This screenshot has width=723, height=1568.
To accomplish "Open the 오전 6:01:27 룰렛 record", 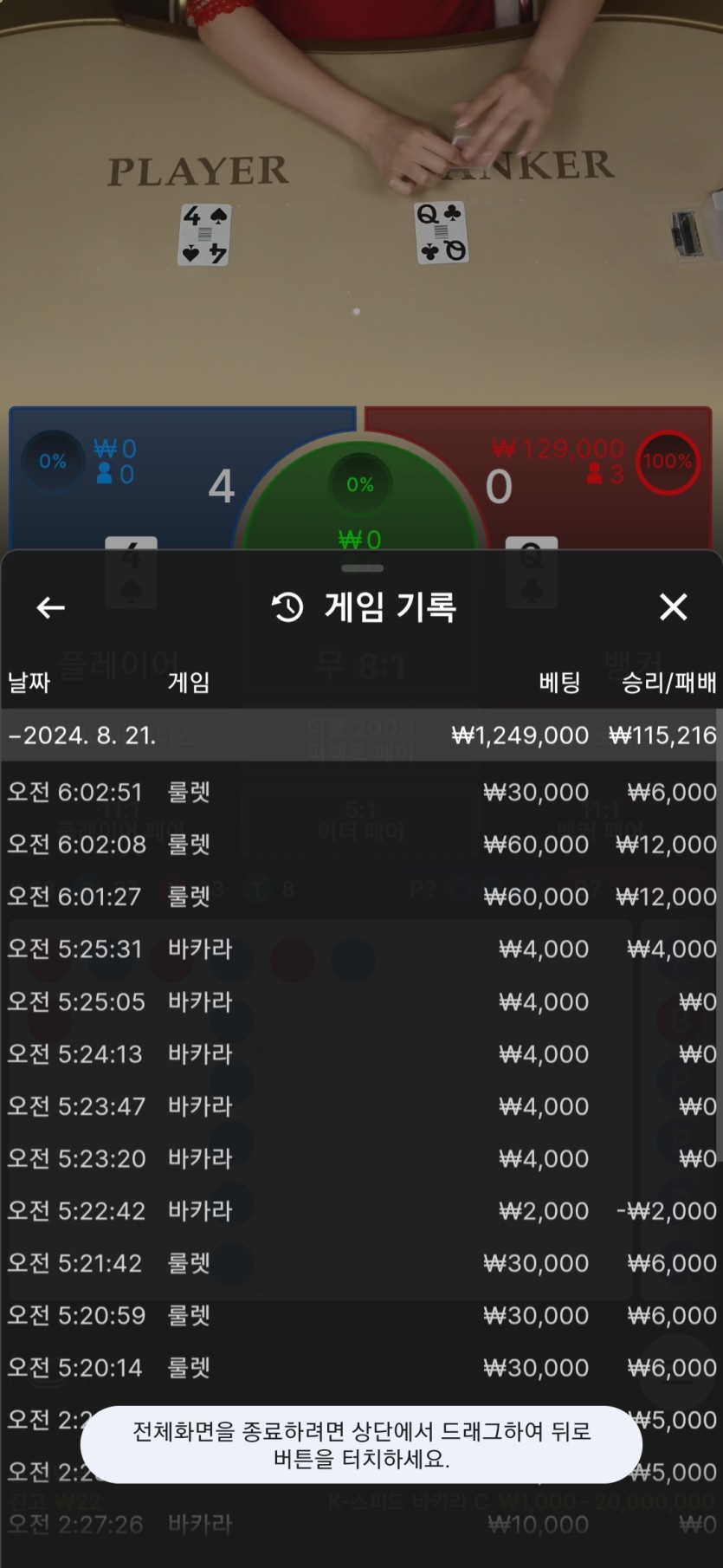I will [x=361, y=897].
